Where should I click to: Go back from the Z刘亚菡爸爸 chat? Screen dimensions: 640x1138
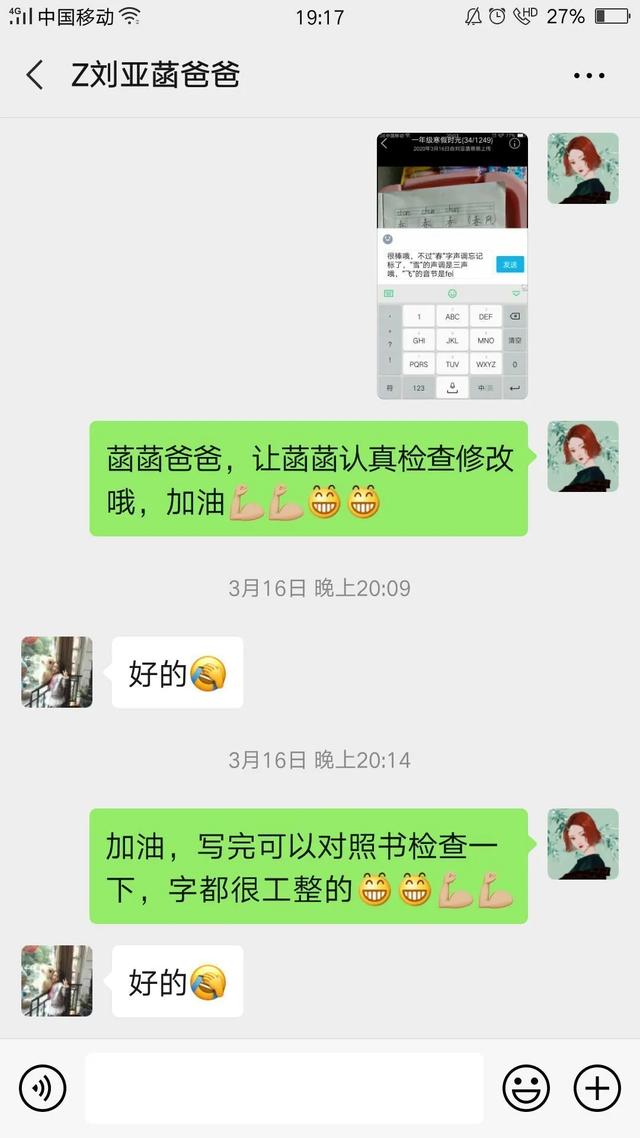pos(35,75)
